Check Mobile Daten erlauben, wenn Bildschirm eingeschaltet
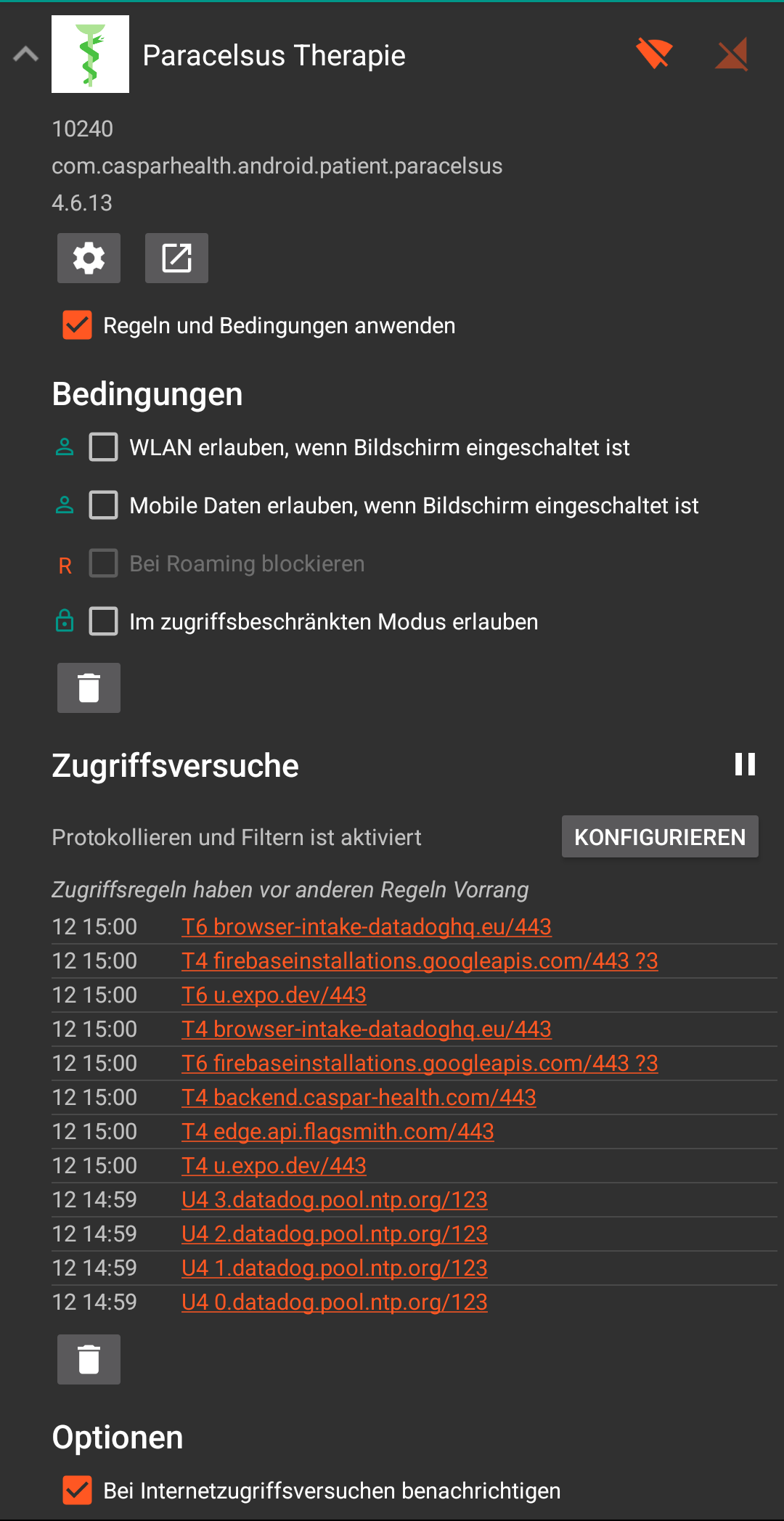The height and width of the screenshot is (1521, 784). coord(103,505)
